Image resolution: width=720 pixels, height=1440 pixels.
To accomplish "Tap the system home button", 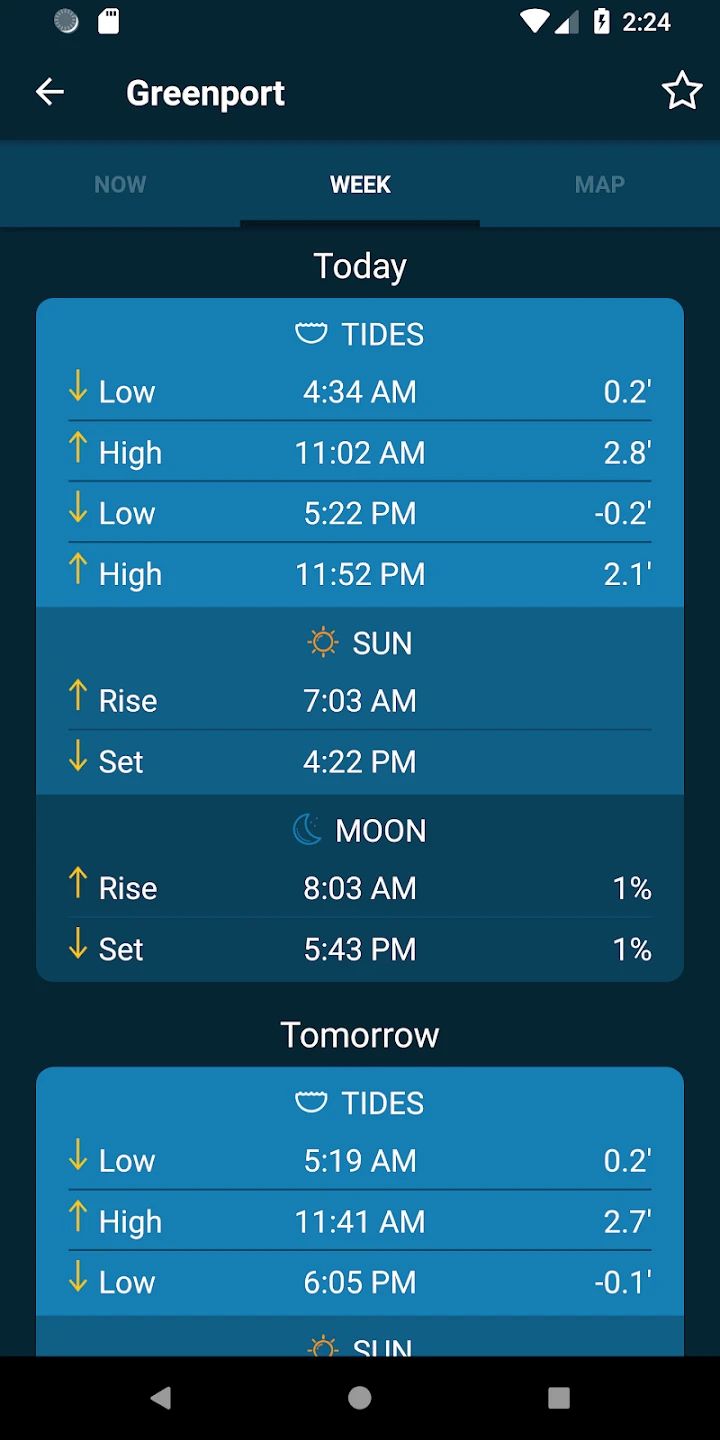I will point(360,1397).
